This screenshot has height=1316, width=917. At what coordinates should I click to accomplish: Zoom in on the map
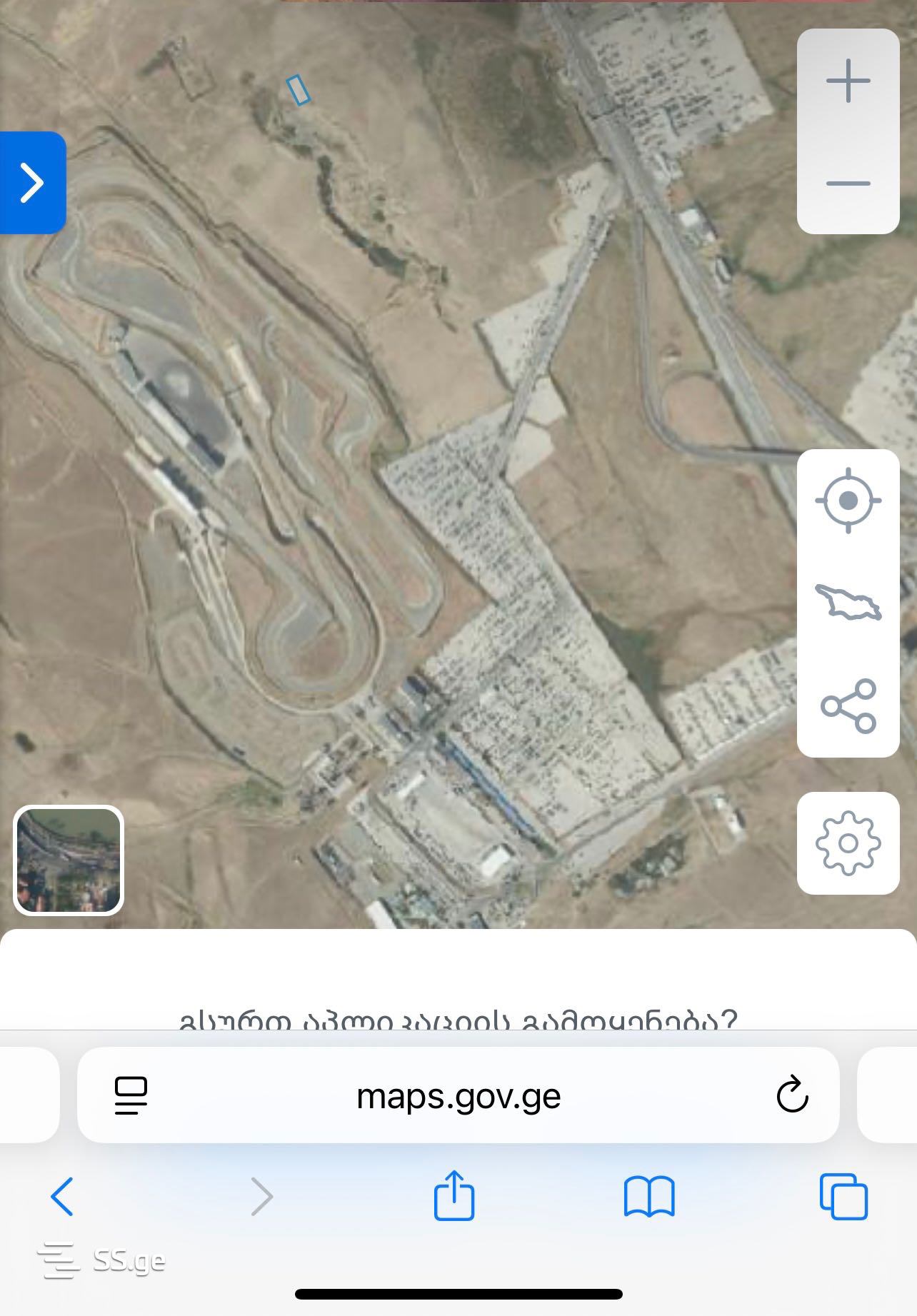(848, 81)
